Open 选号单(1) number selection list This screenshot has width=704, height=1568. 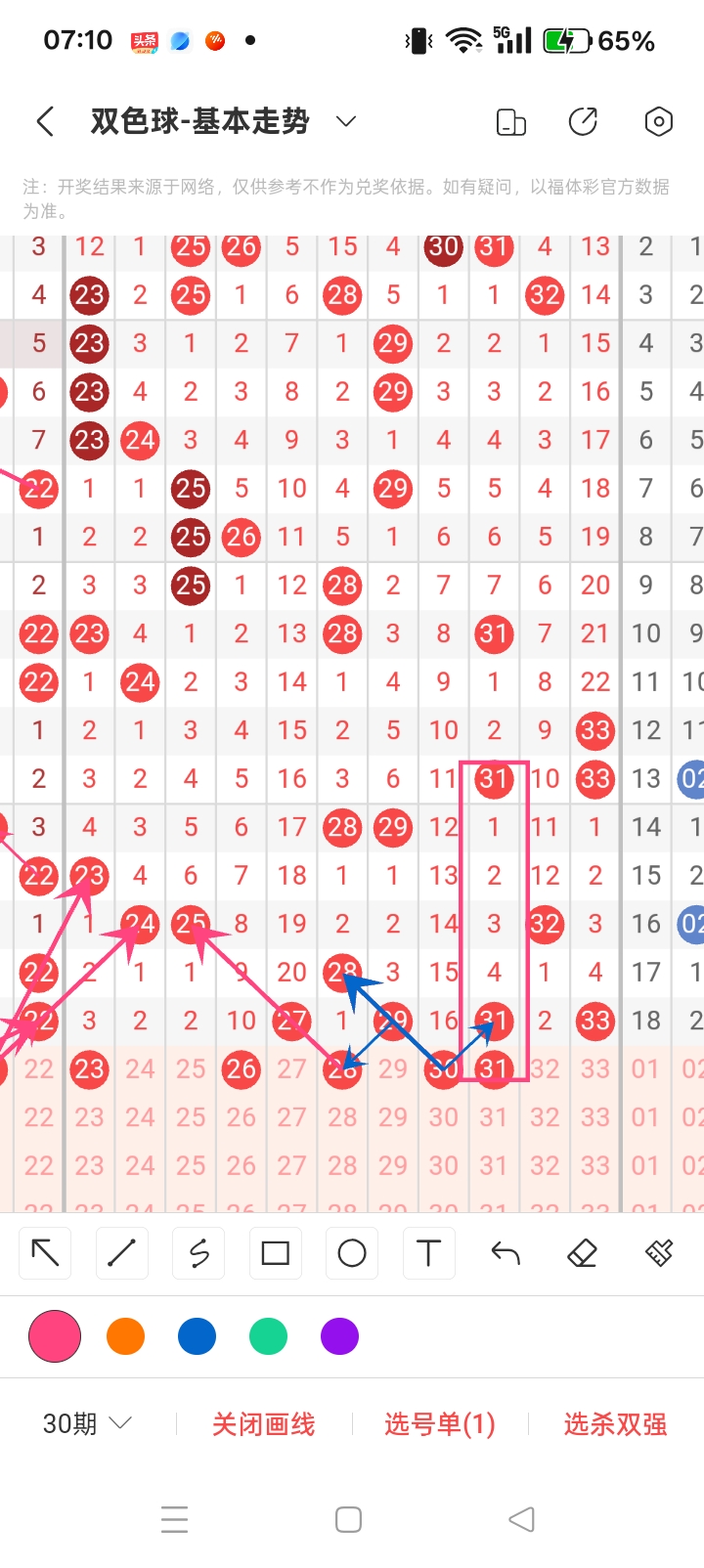click(439, 1424)
